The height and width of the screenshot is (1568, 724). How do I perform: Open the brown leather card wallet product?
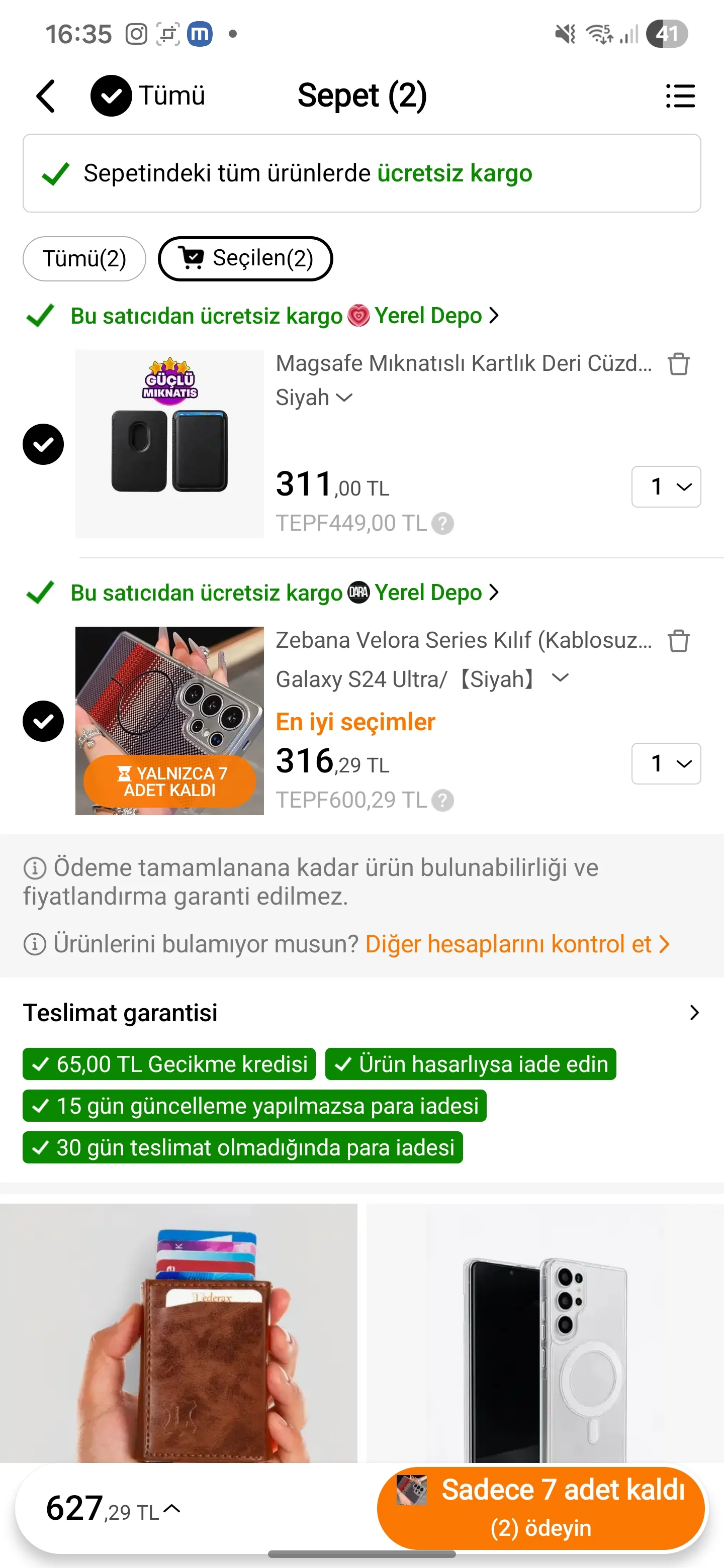click(x=178, y=1333)
